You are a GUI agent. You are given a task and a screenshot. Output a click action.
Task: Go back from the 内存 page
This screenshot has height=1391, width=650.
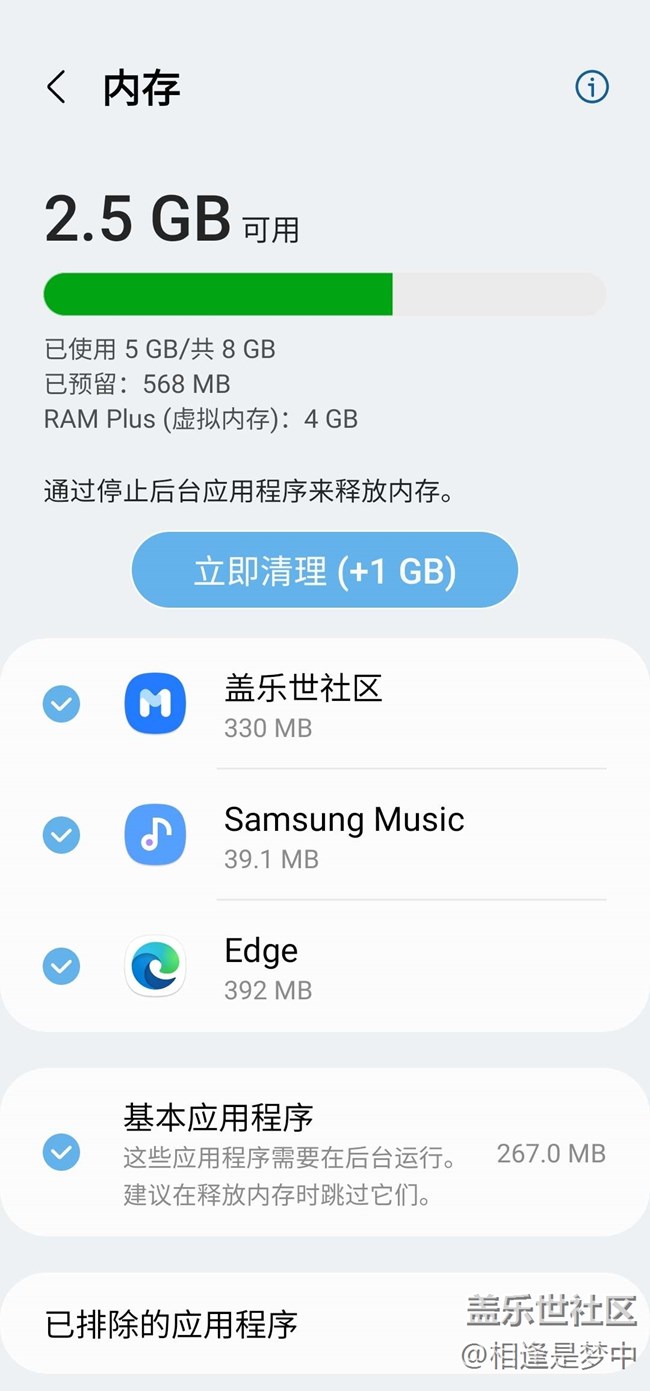57,88
